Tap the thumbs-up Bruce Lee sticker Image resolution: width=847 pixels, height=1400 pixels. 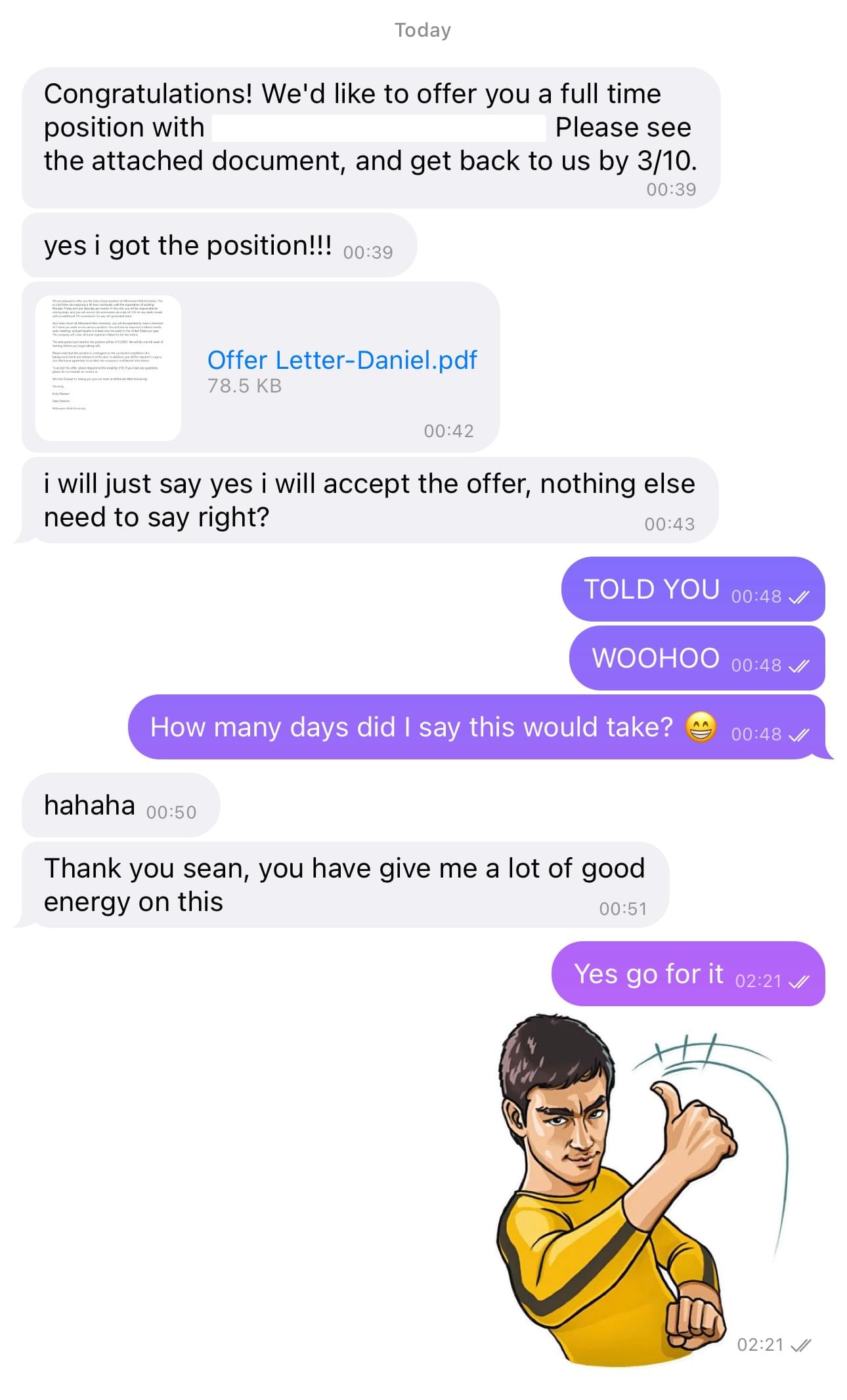pos(630,1188)
